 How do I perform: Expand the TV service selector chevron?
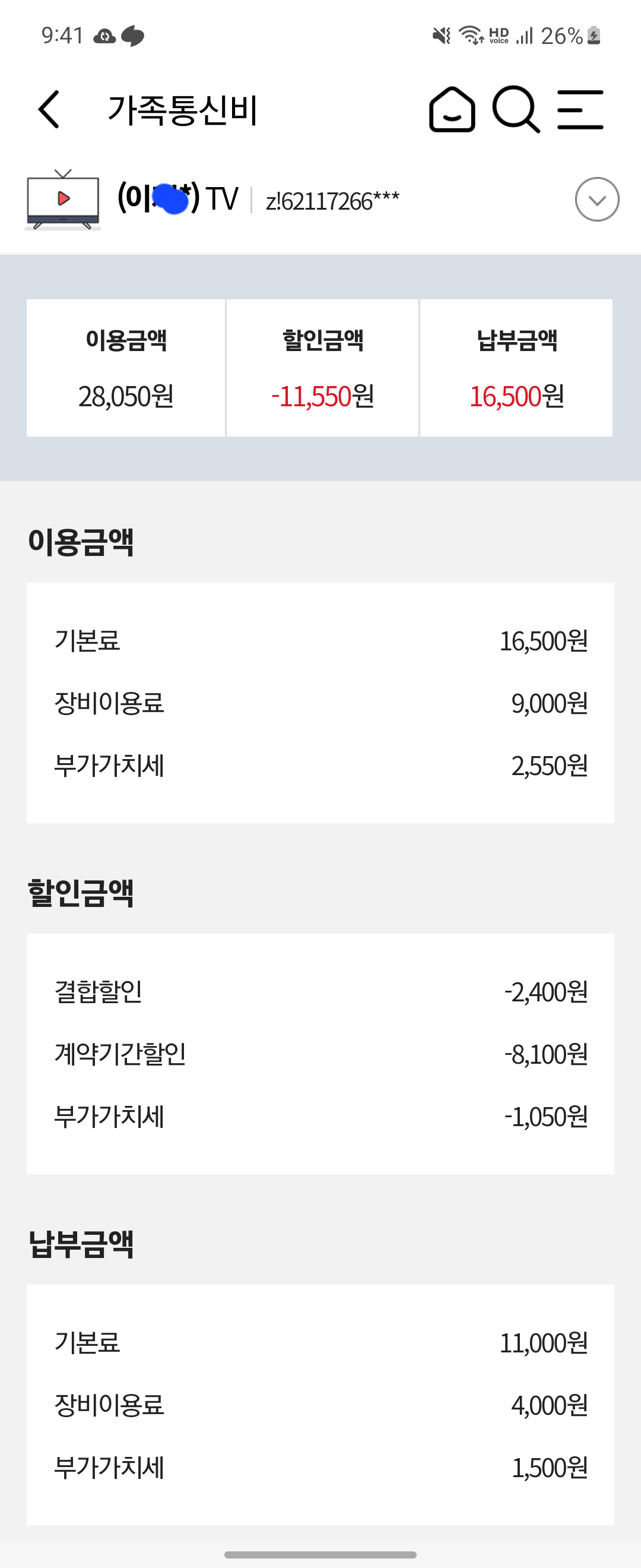point(596,200)
